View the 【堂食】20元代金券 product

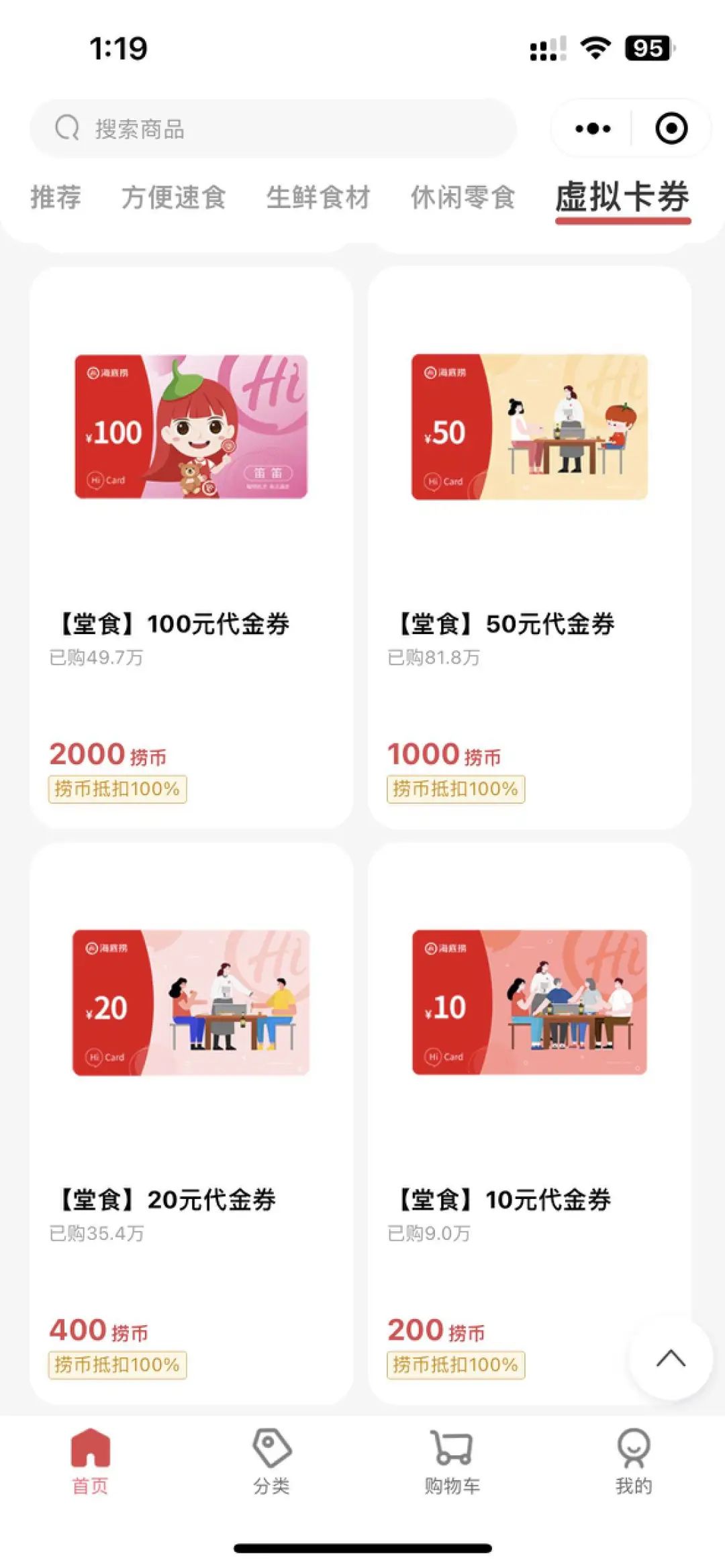point(191,1122)
